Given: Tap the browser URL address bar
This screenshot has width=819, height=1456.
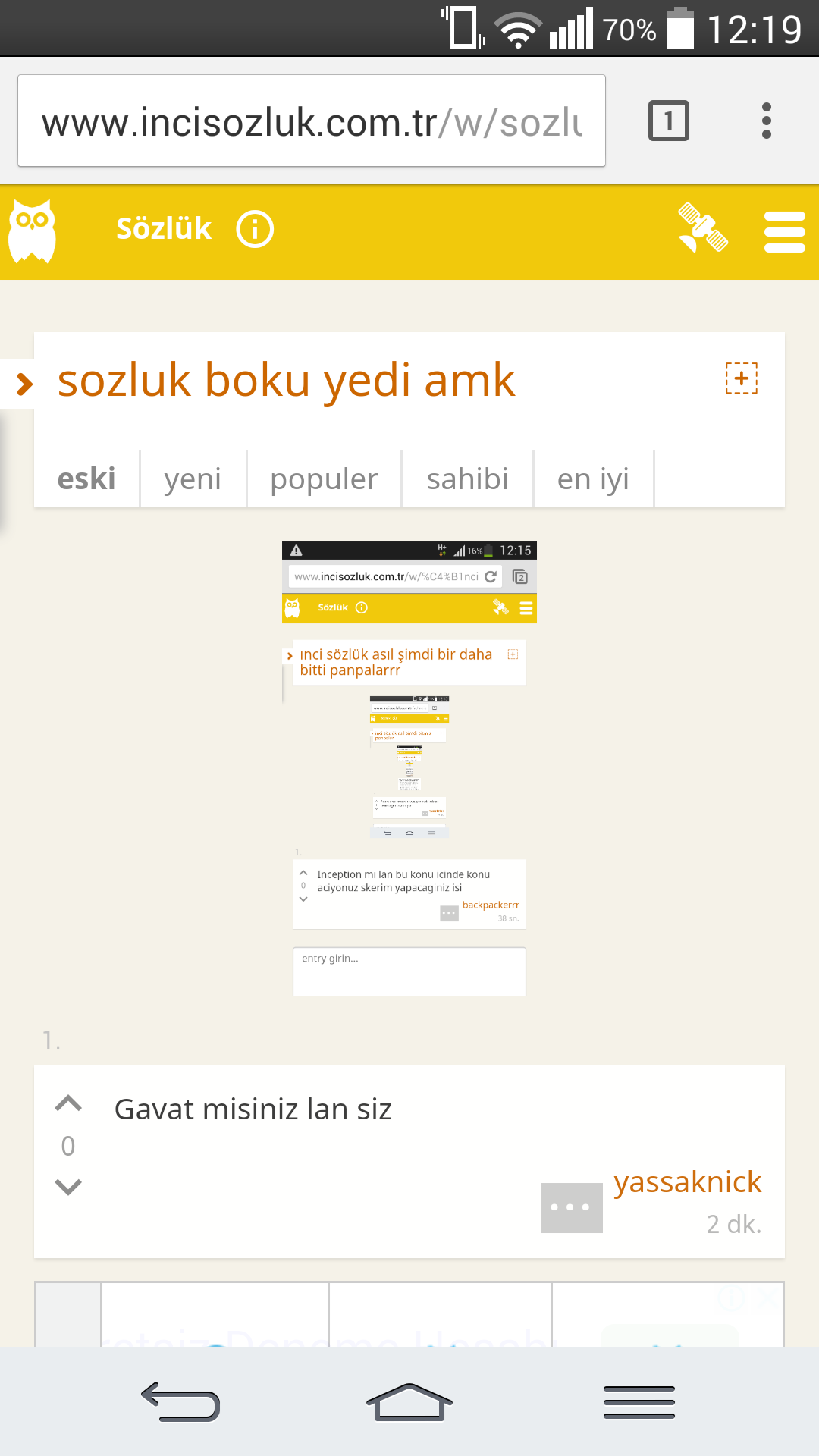Looking at the screenshot, I should pos(312,121).
